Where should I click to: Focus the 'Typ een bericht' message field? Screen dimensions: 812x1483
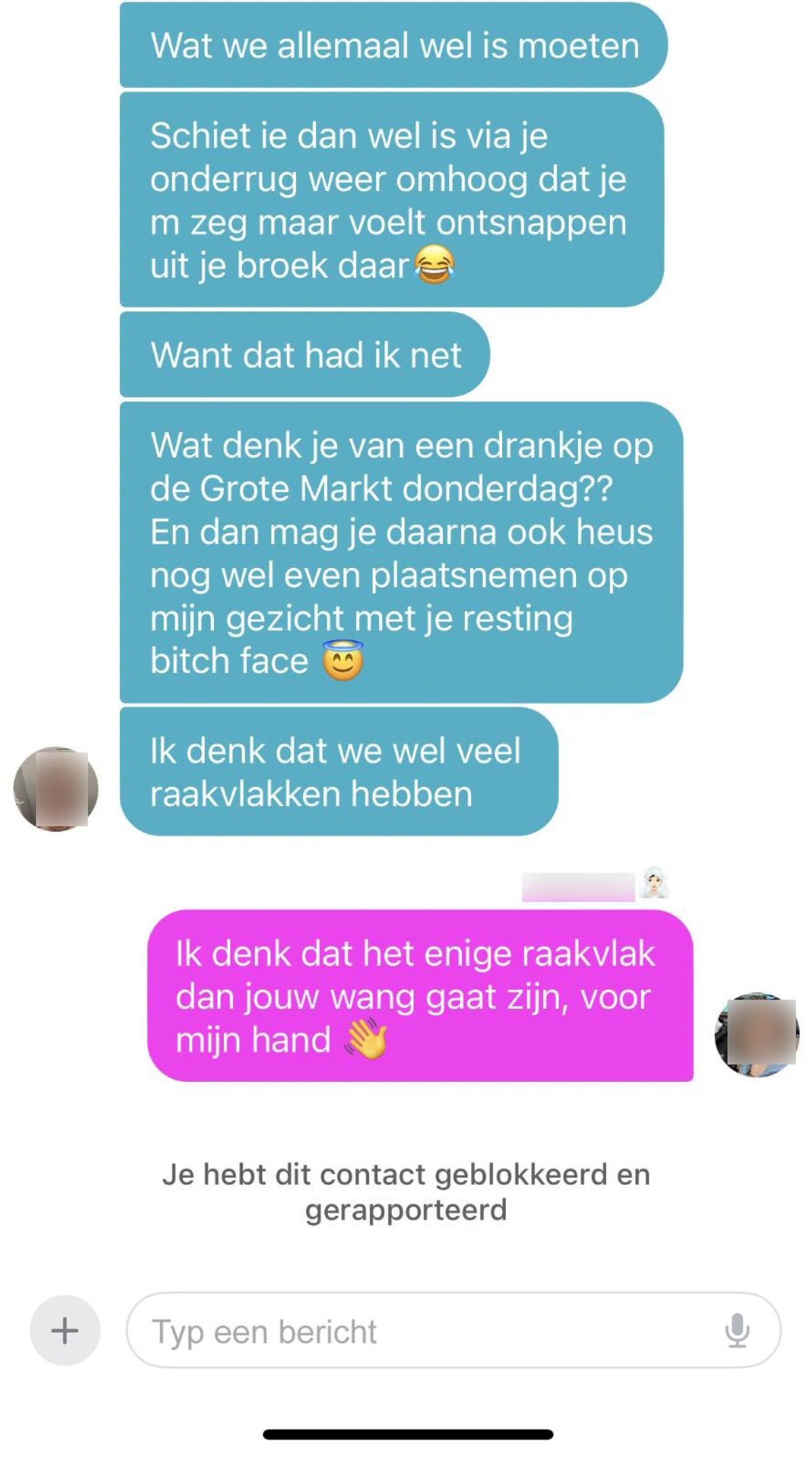(420, 1331)
